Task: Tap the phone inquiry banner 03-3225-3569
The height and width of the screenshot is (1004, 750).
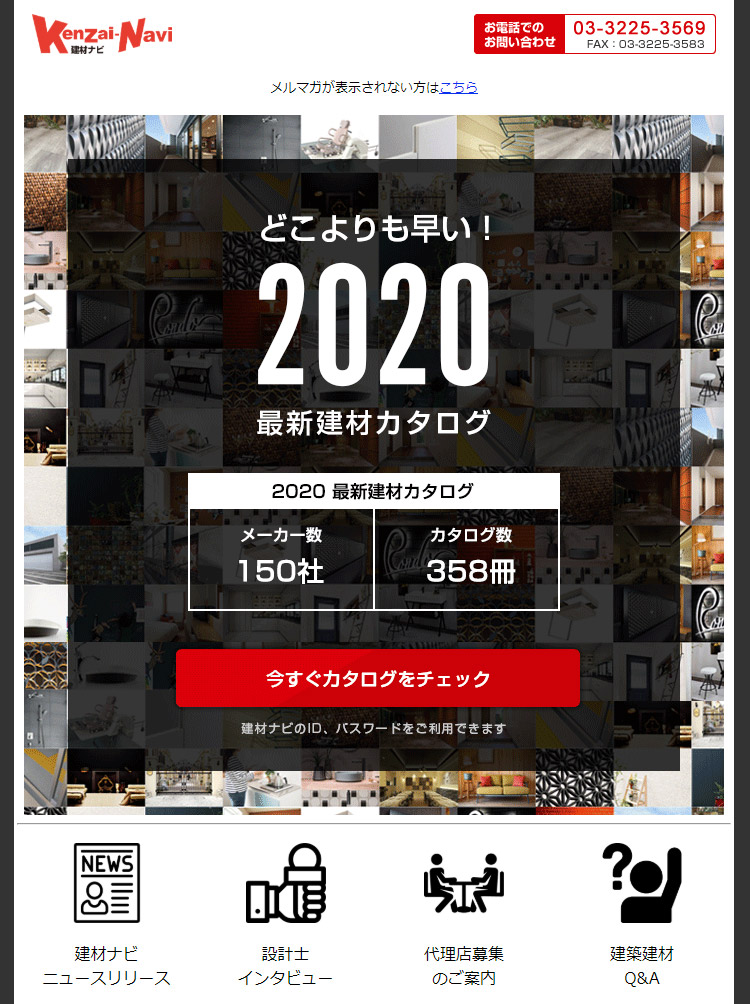Action: point(594,34)
